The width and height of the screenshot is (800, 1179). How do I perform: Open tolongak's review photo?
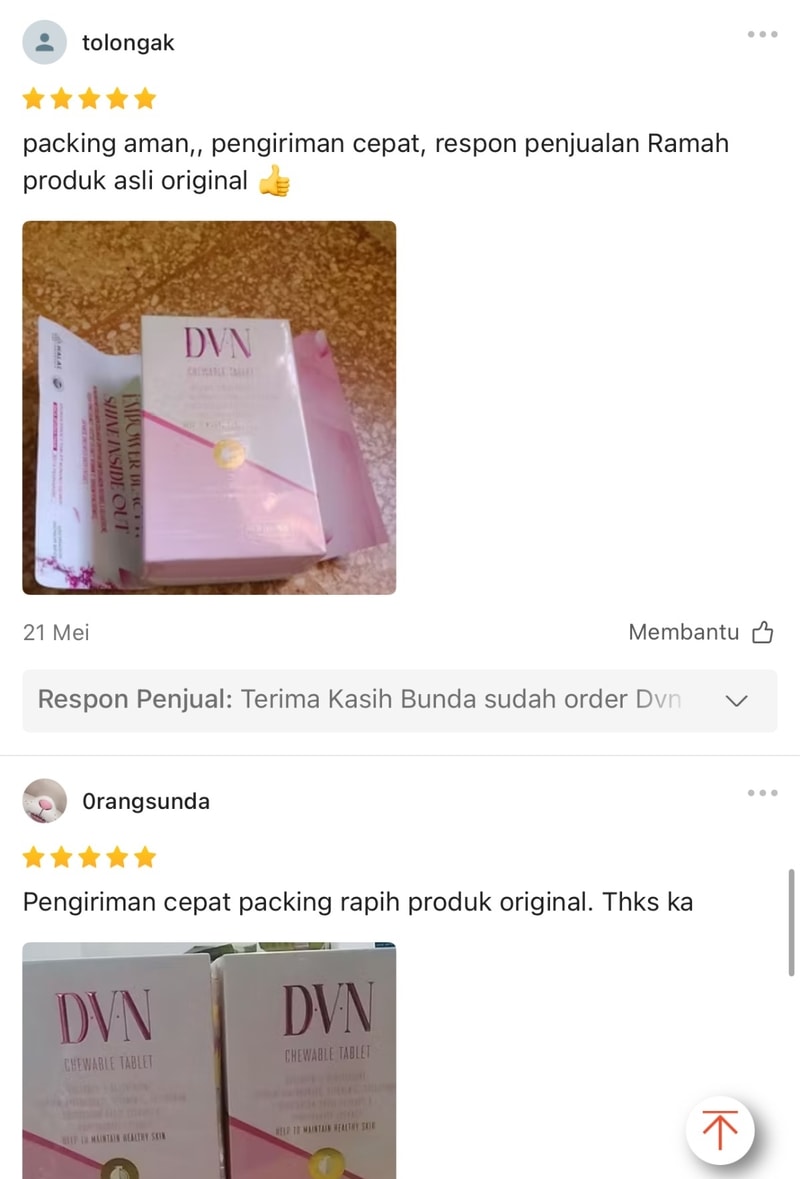point(209,407)
